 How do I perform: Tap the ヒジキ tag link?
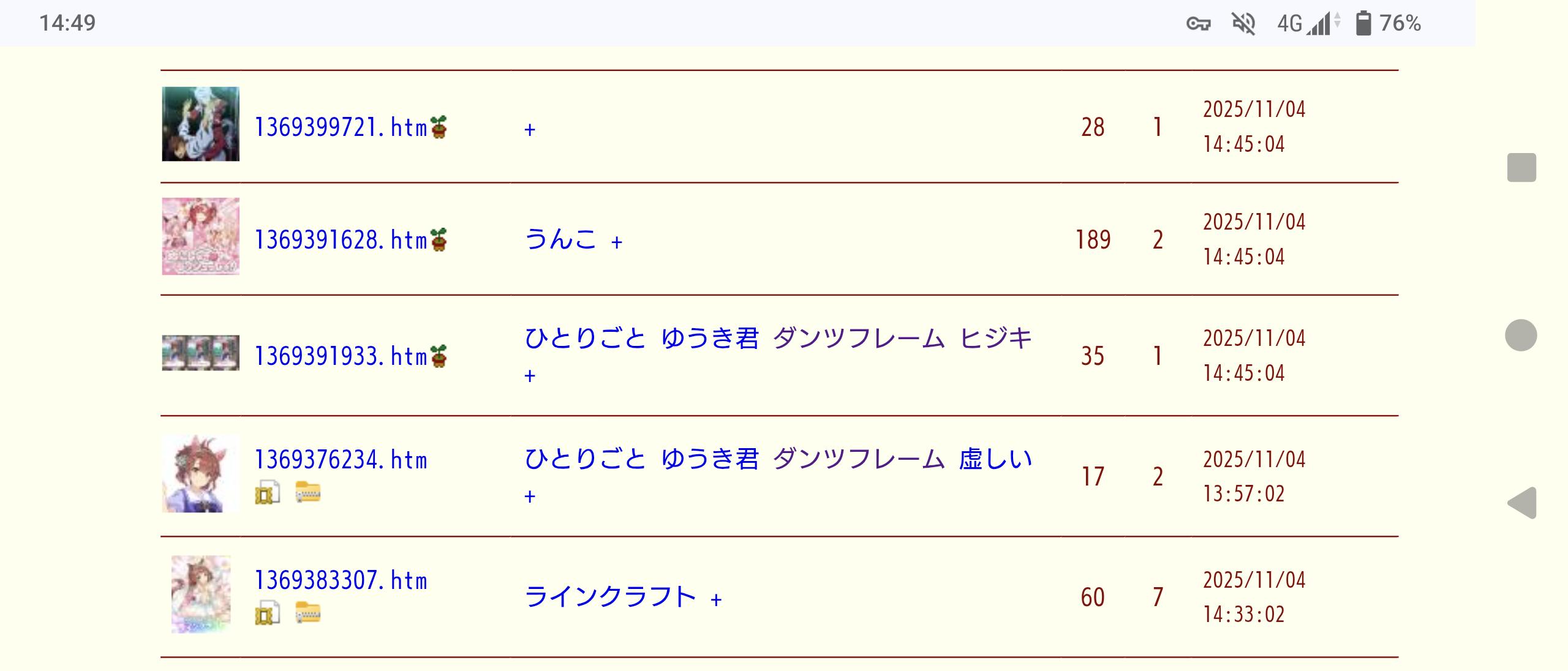[x=996, y=338]
